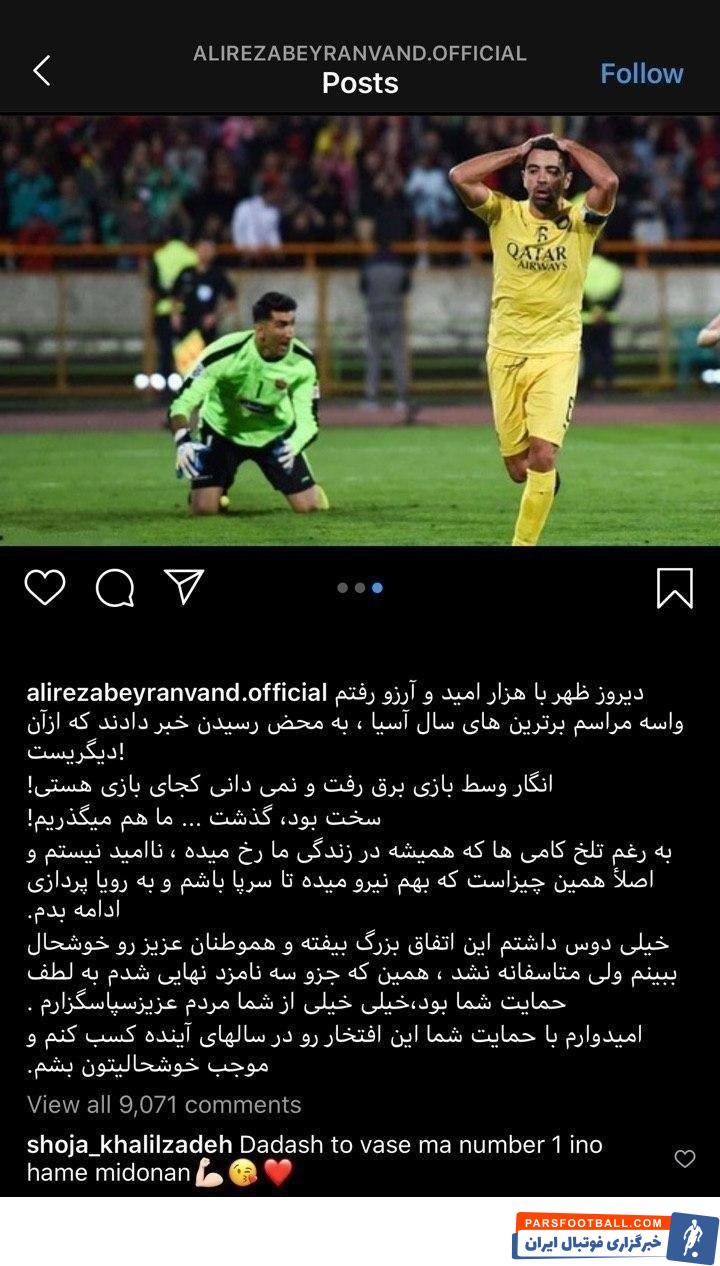This screenshot has height=1266, width=720.
Task: Like shoja_khalilzadeh's comment
Action: (685, 1158)
